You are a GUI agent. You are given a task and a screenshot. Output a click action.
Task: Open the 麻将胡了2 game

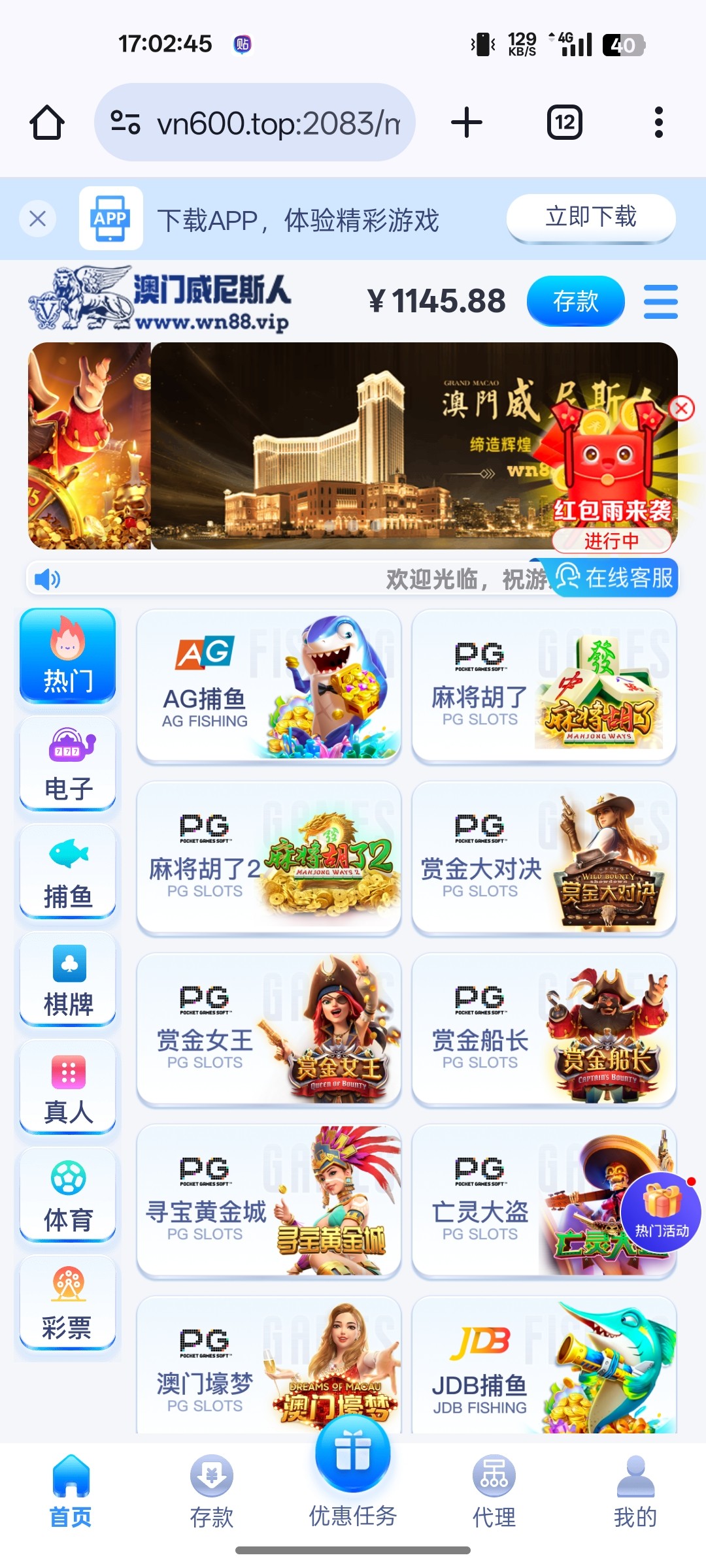pyautogui.click(x=268, y=858)
